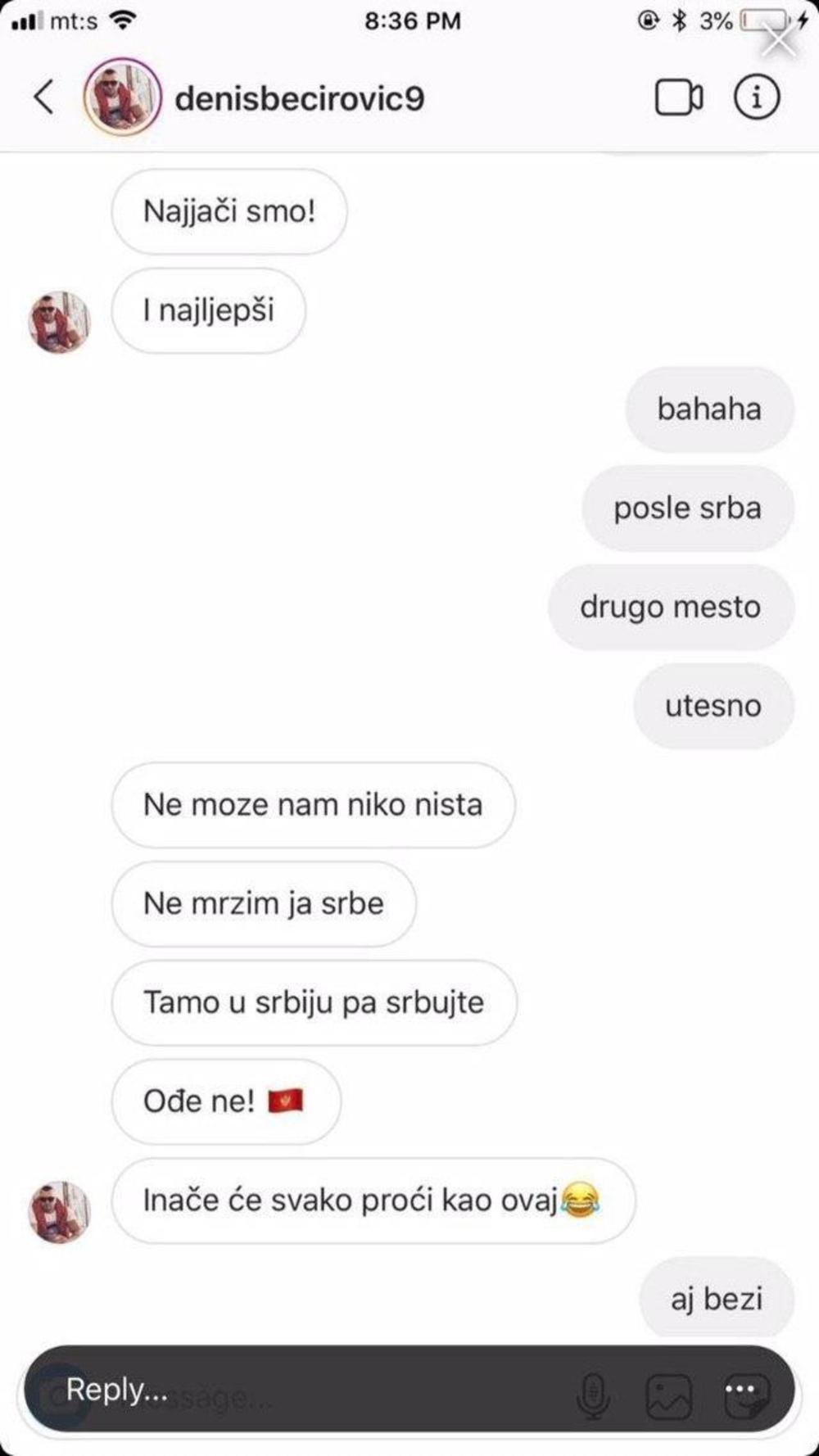The image size is (819, 1456).
Task: Close the viewer with the X
Action: coord(778,40)
